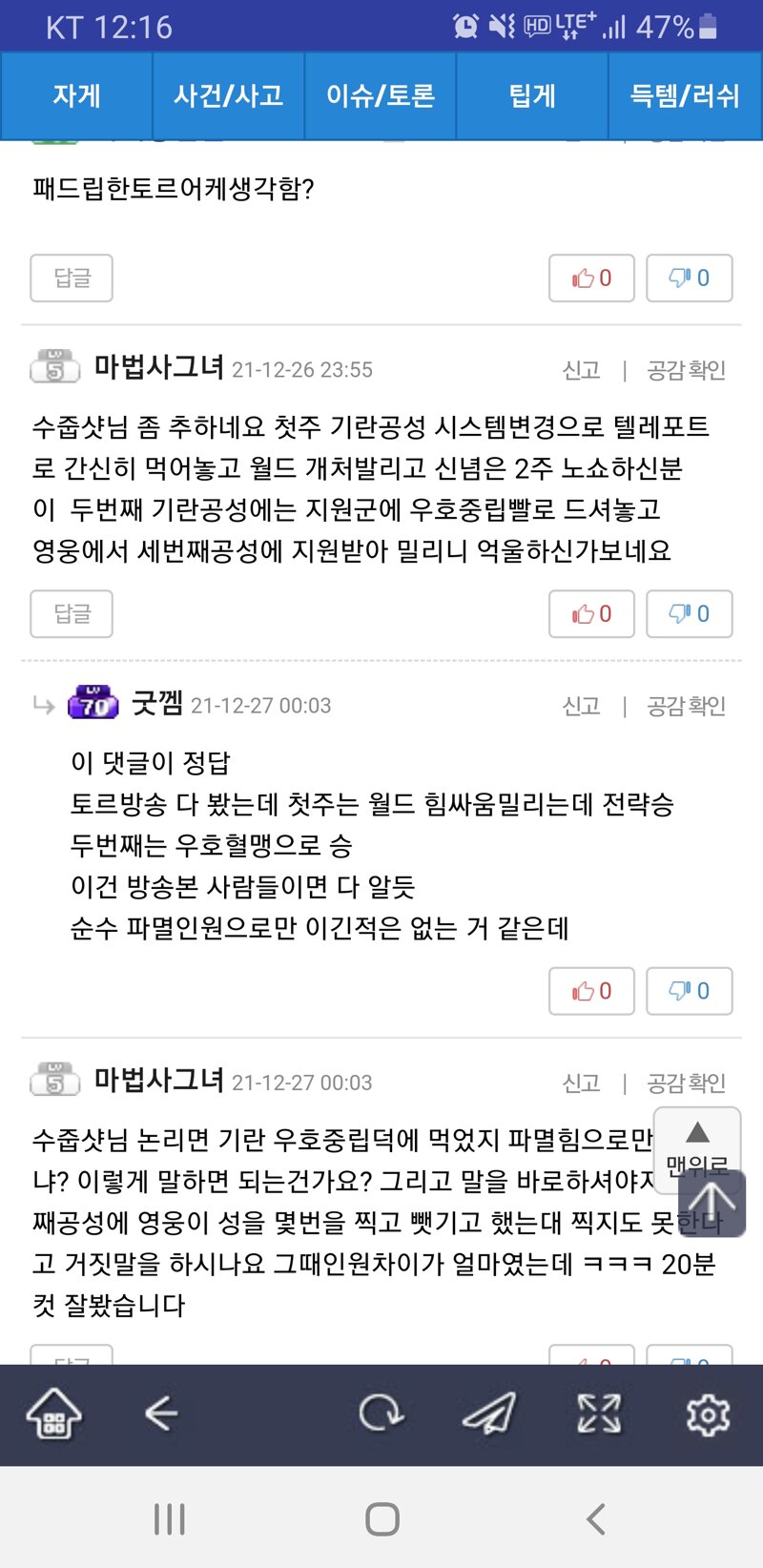Reply to the 패드립한토르 comment via 답글
Image resolution: width=763 pixels, height=1568 pixels.
pyautogui.click(x=72, y=279)
